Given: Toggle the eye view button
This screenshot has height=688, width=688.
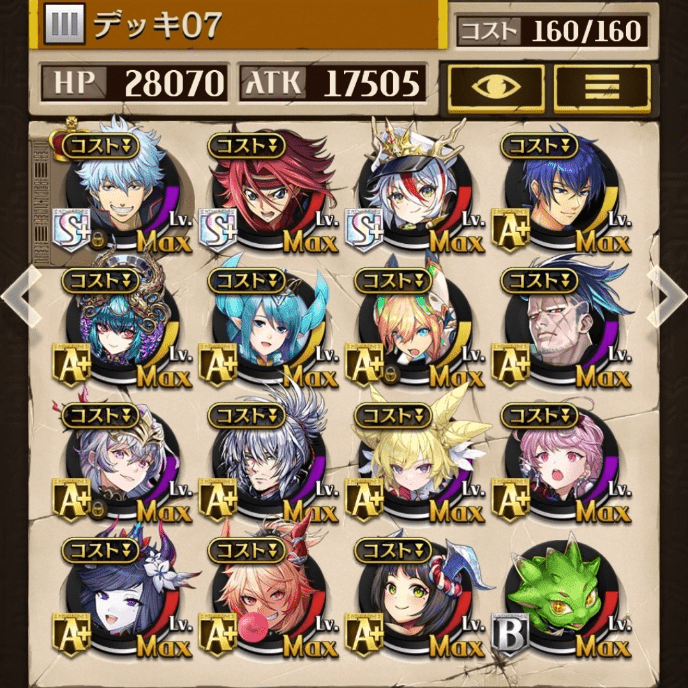Looking at the screenshot, I should click(495, 87).
